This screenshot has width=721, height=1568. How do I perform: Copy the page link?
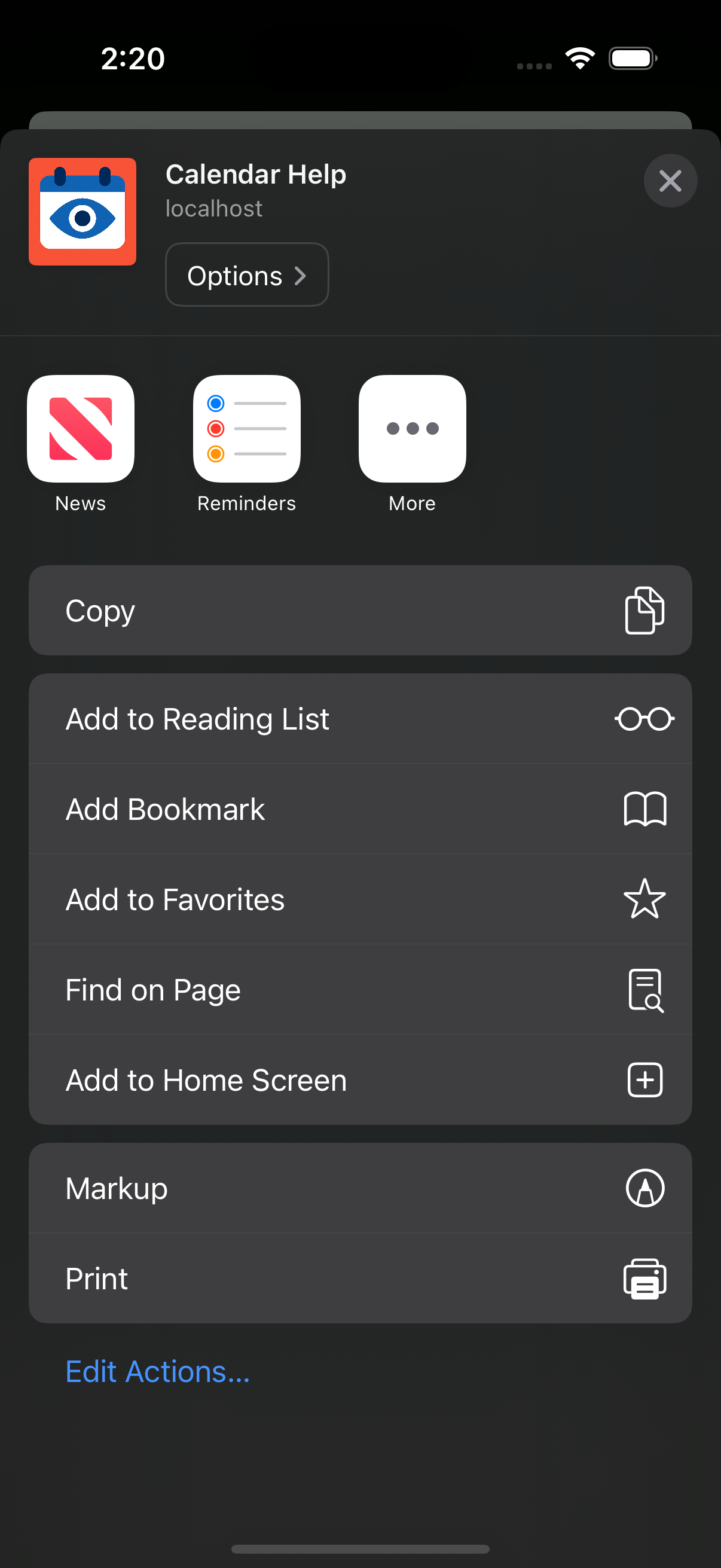360,611
